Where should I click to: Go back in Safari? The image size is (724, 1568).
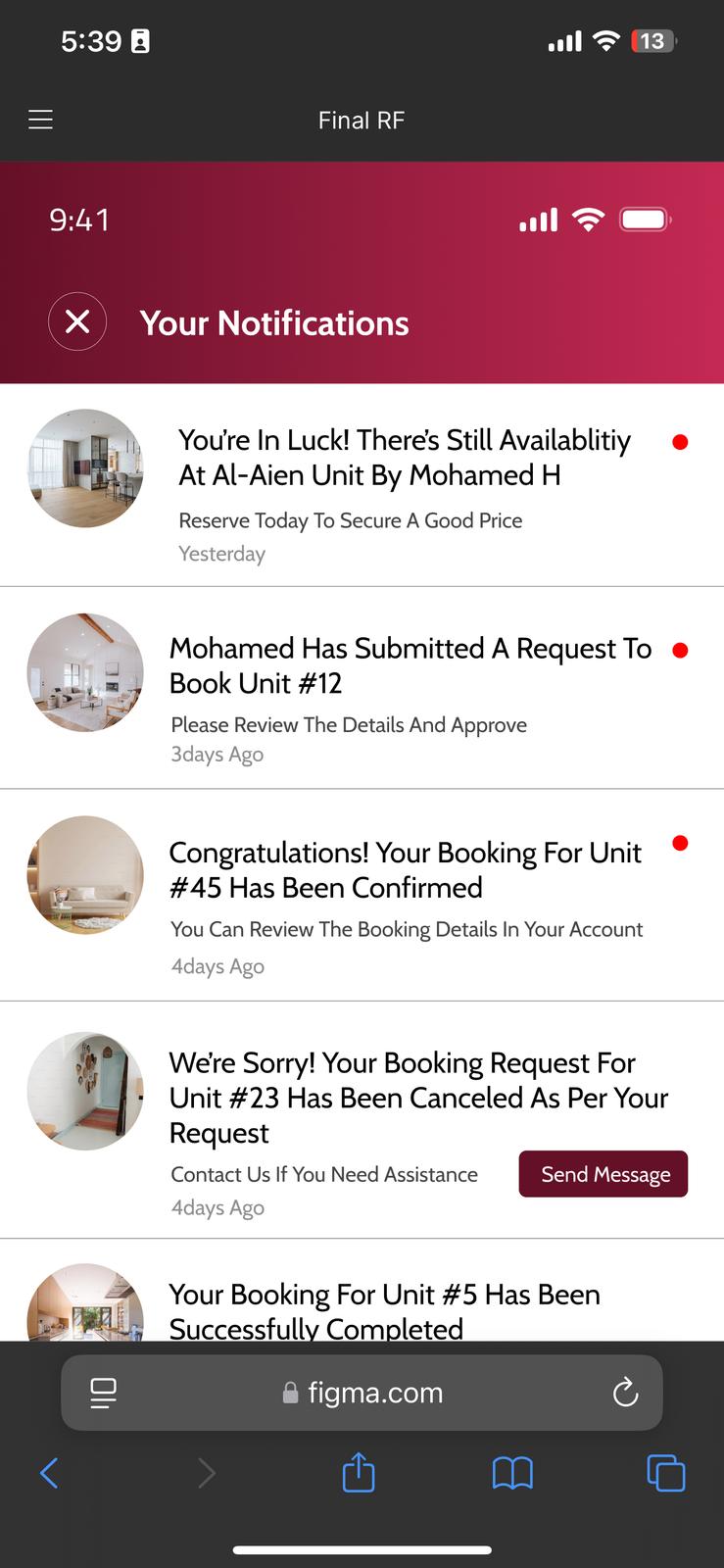coord(49,1472)
